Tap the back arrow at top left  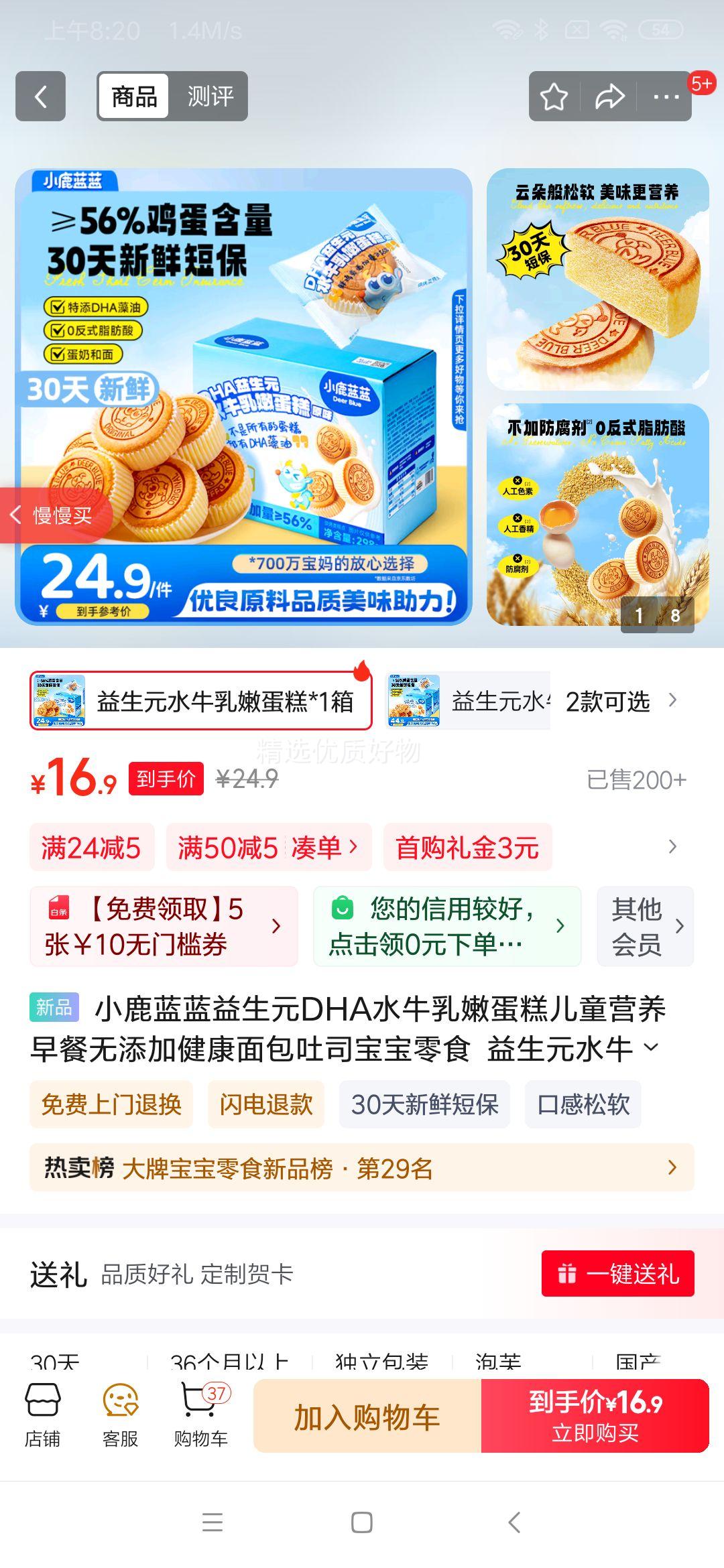[x=42, y=97]
